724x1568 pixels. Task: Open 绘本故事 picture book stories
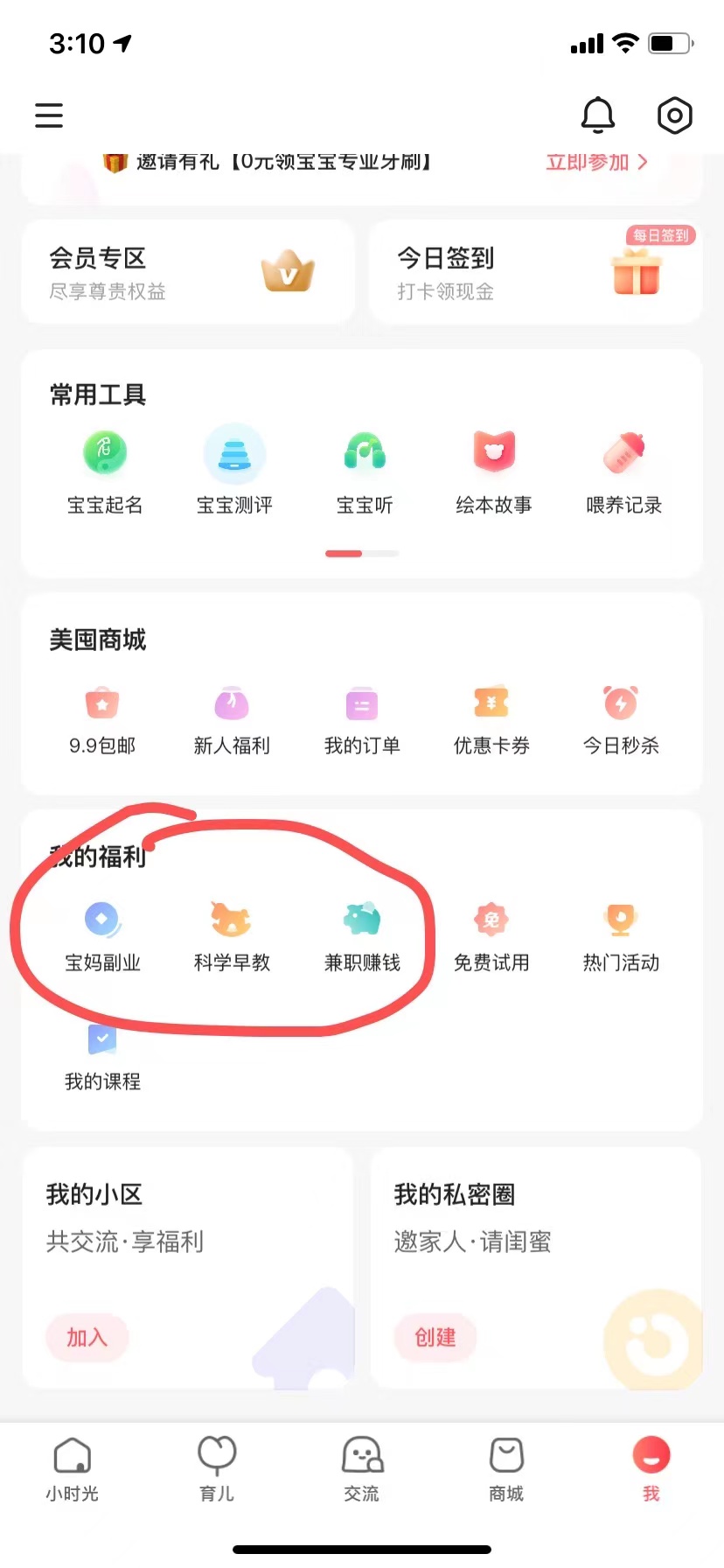point(493,470)
